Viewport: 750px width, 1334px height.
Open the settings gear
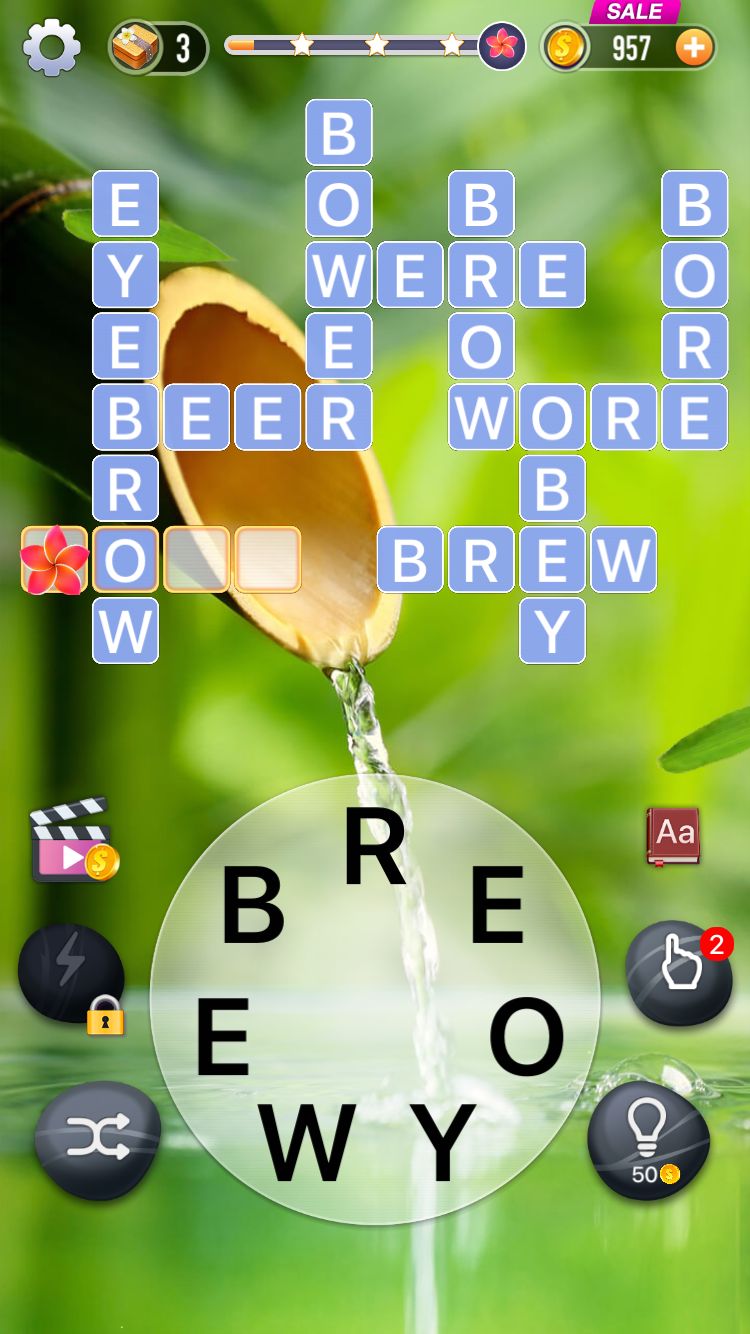[x=51, y=48]
